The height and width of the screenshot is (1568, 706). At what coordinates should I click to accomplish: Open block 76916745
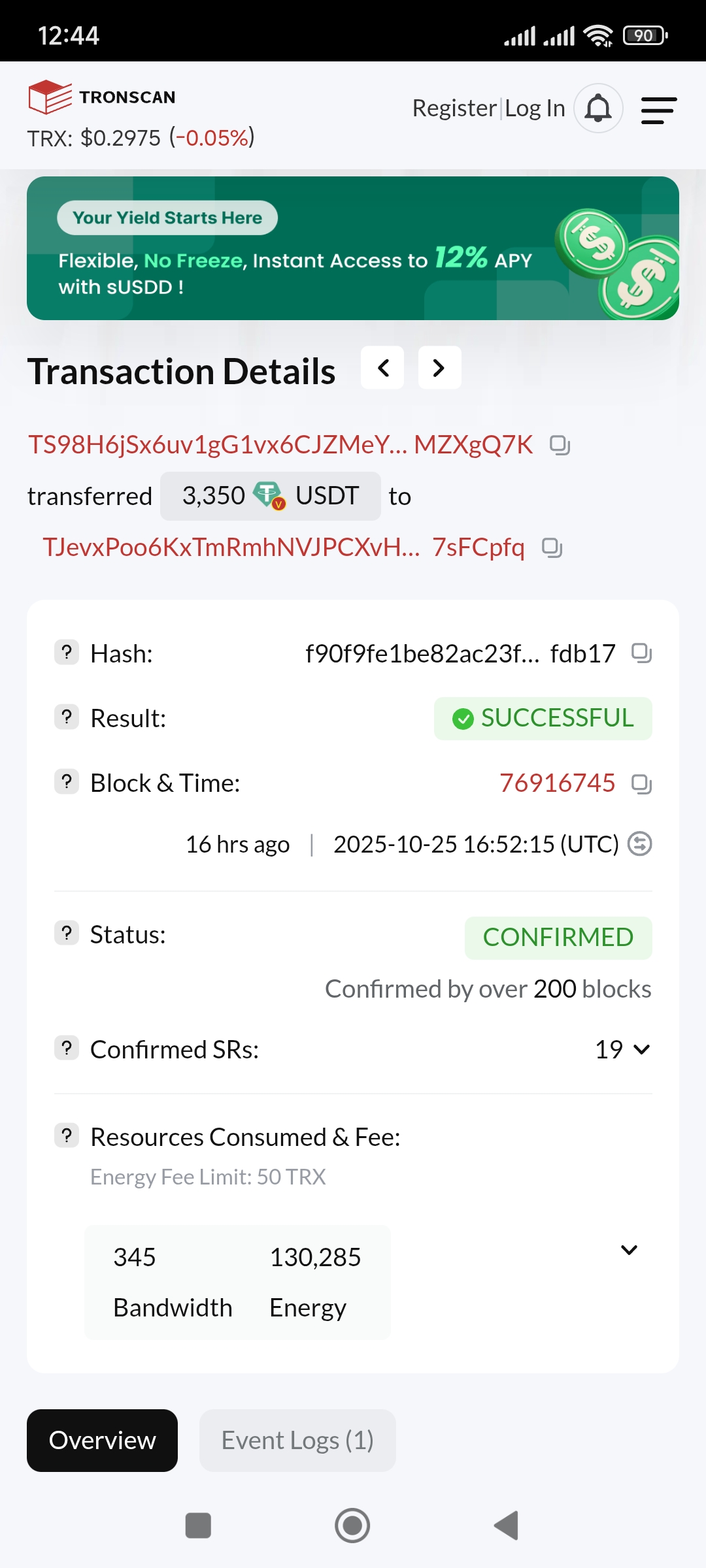pos(557,783)
